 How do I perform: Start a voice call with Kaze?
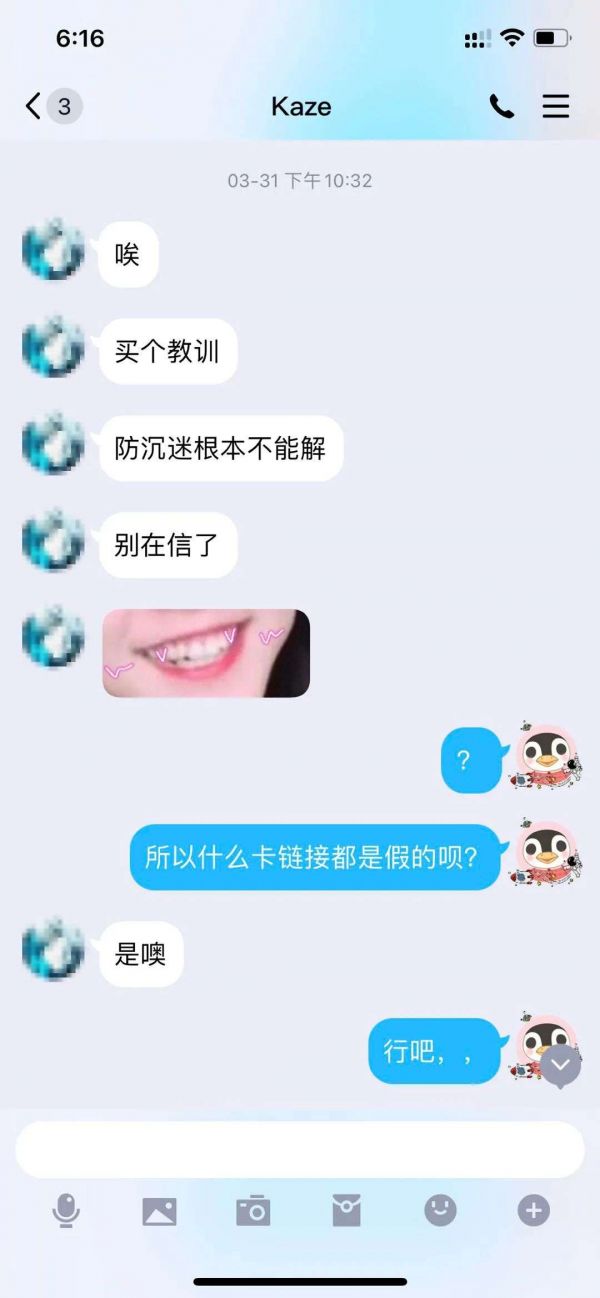501,106
